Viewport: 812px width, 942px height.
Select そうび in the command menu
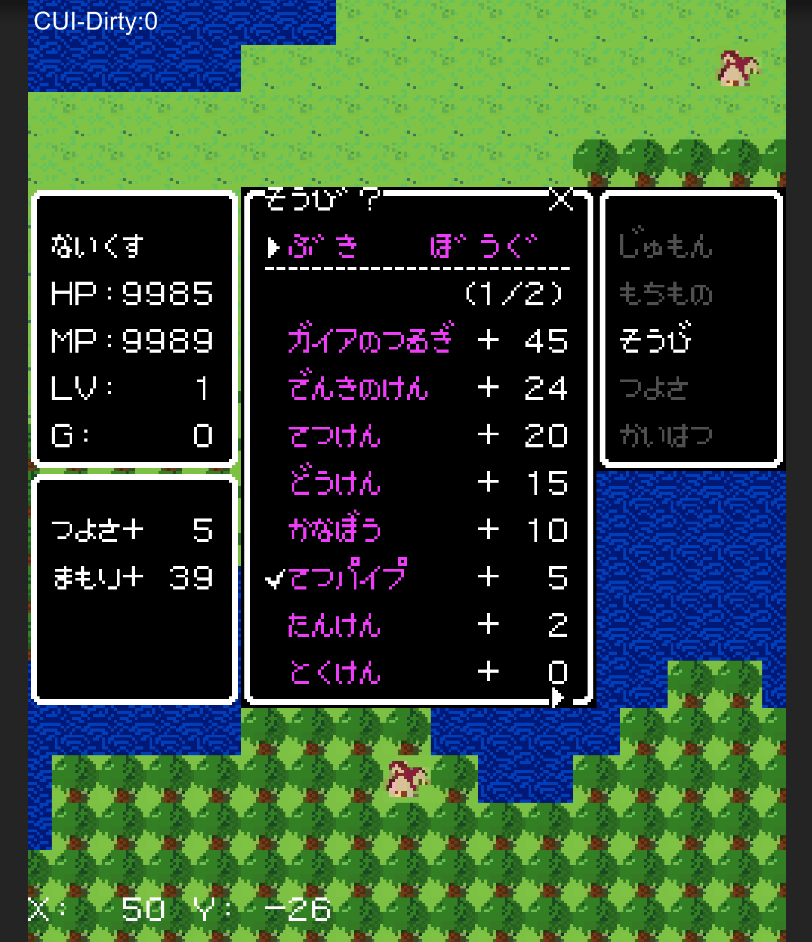pyautogui.click(x=656, y=340)
